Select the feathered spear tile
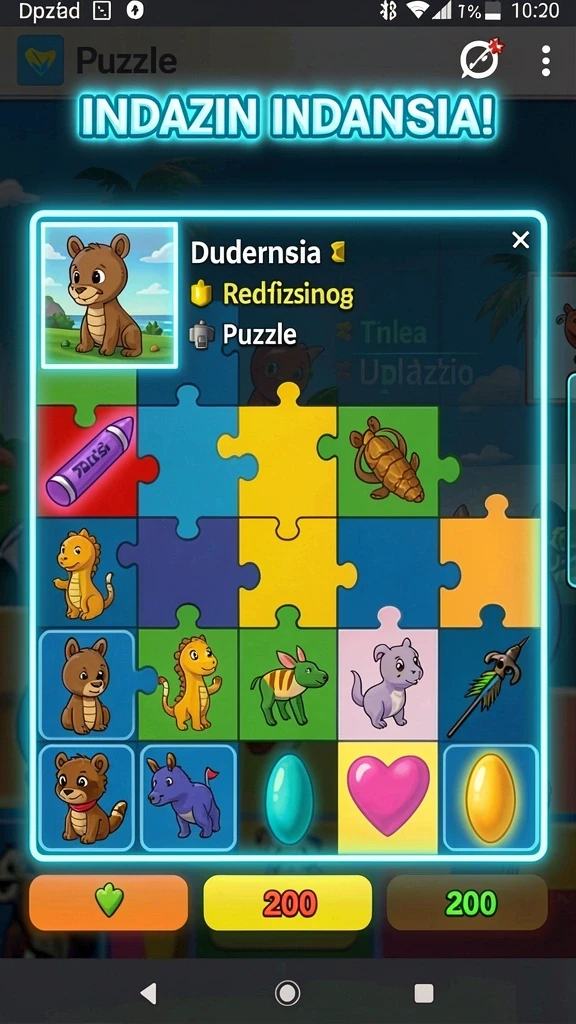This screenshot has width=576, height=1024. point(490,684)
